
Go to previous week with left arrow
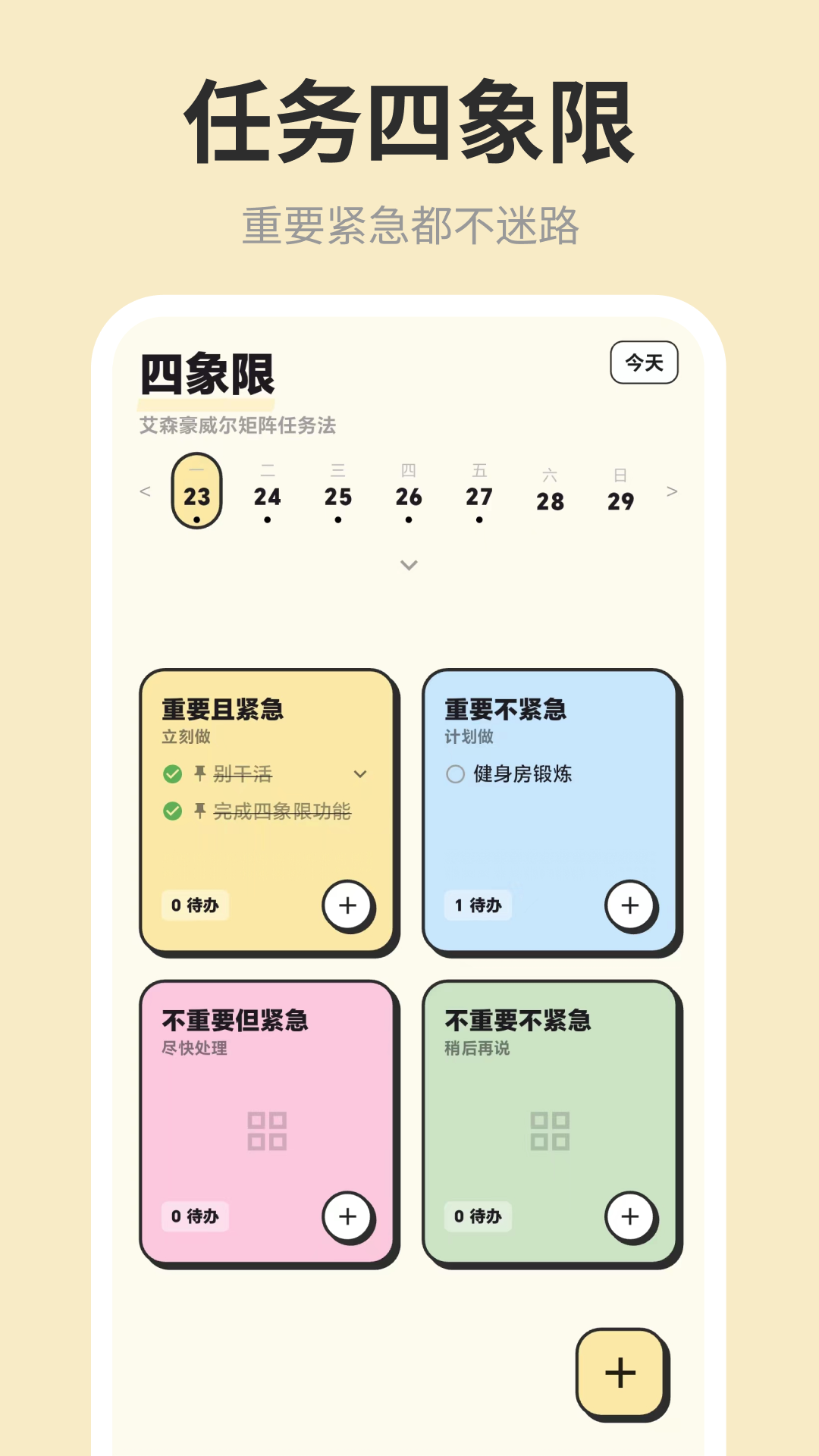point(147,491)
